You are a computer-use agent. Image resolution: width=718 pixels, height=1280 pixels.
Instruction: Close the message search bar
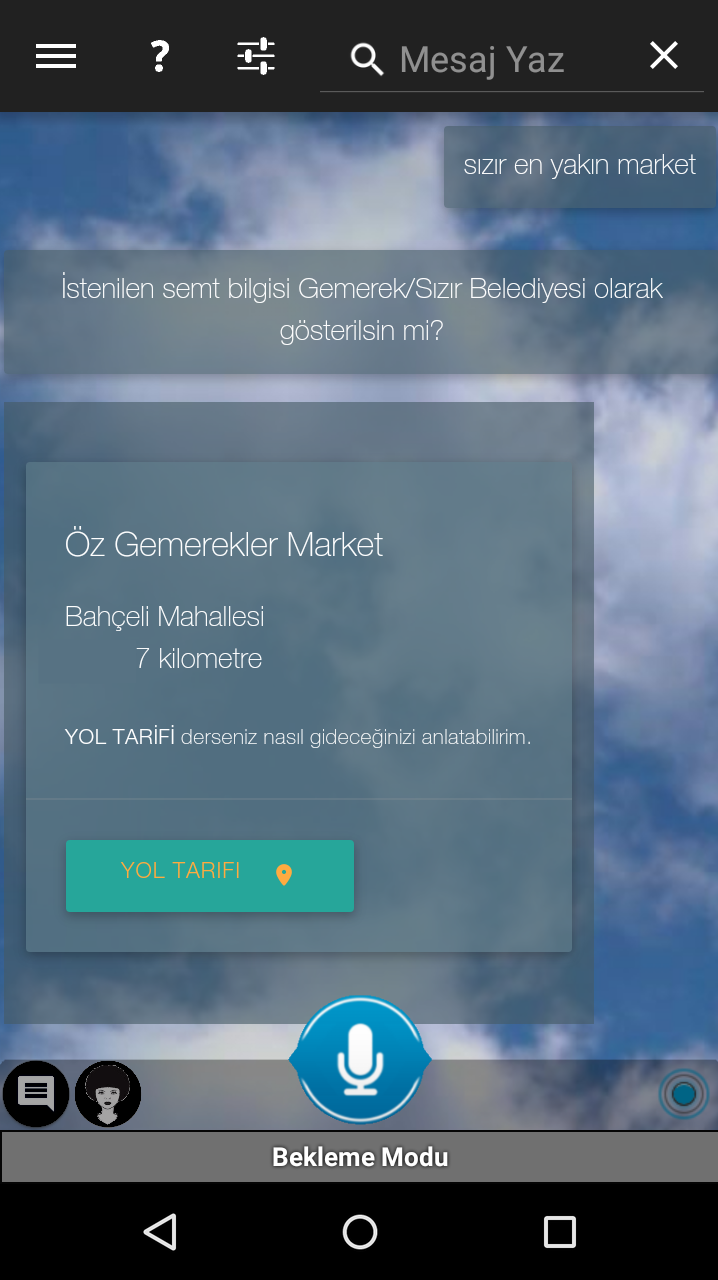tap(664, 56)
